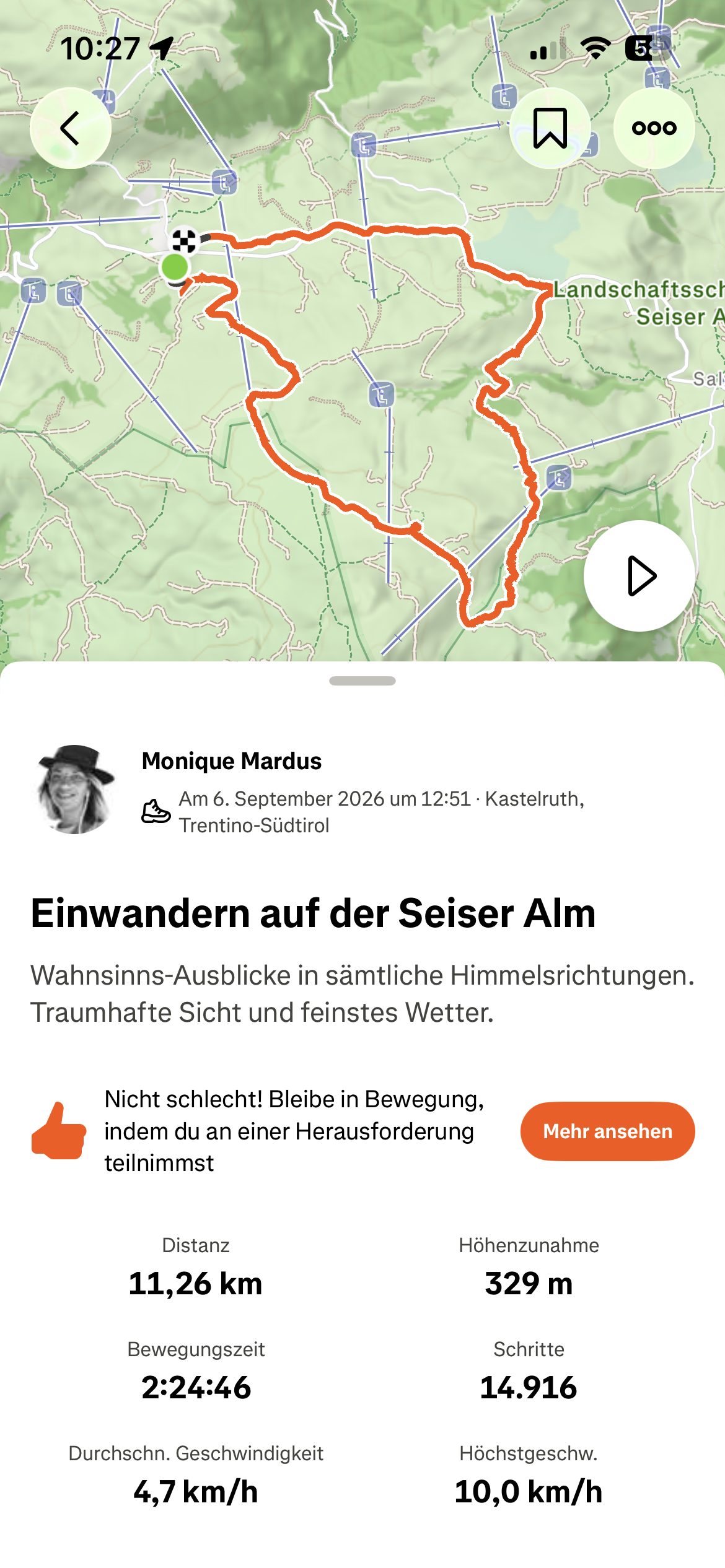
Task: Open Monique Mardus's profile name
Action: coord(232,761)
